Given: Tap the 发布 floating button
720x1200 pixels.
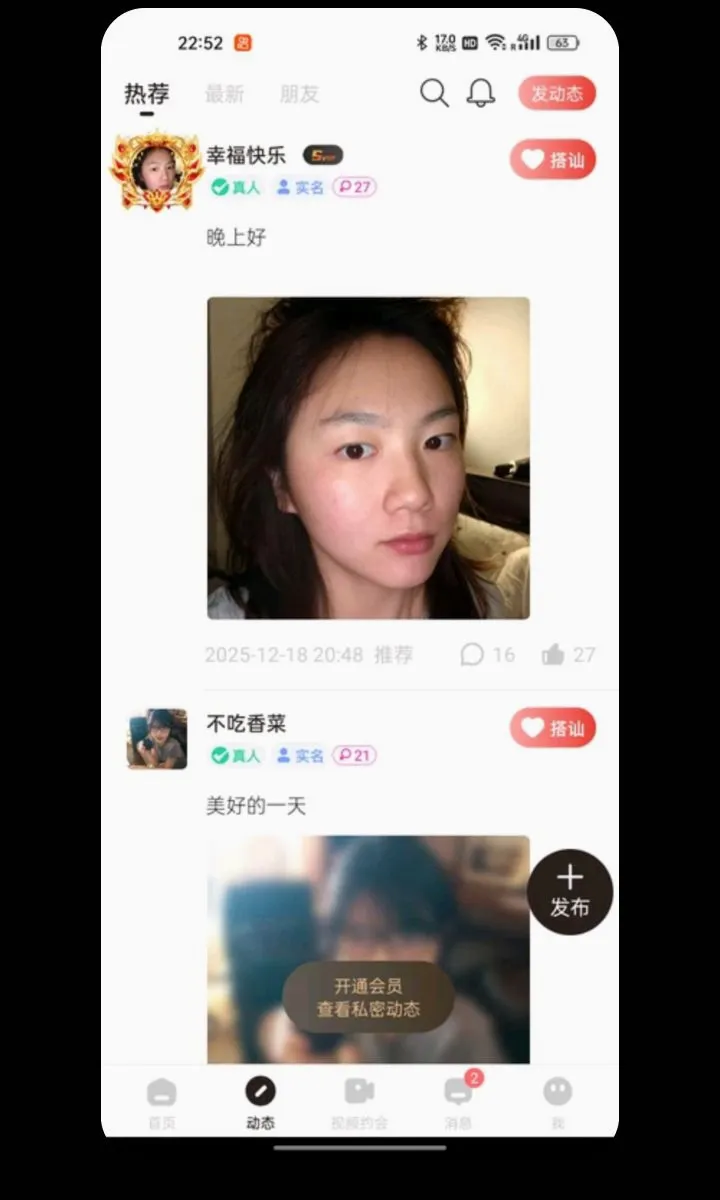Looking at the screenshot, I should (570, 892).
